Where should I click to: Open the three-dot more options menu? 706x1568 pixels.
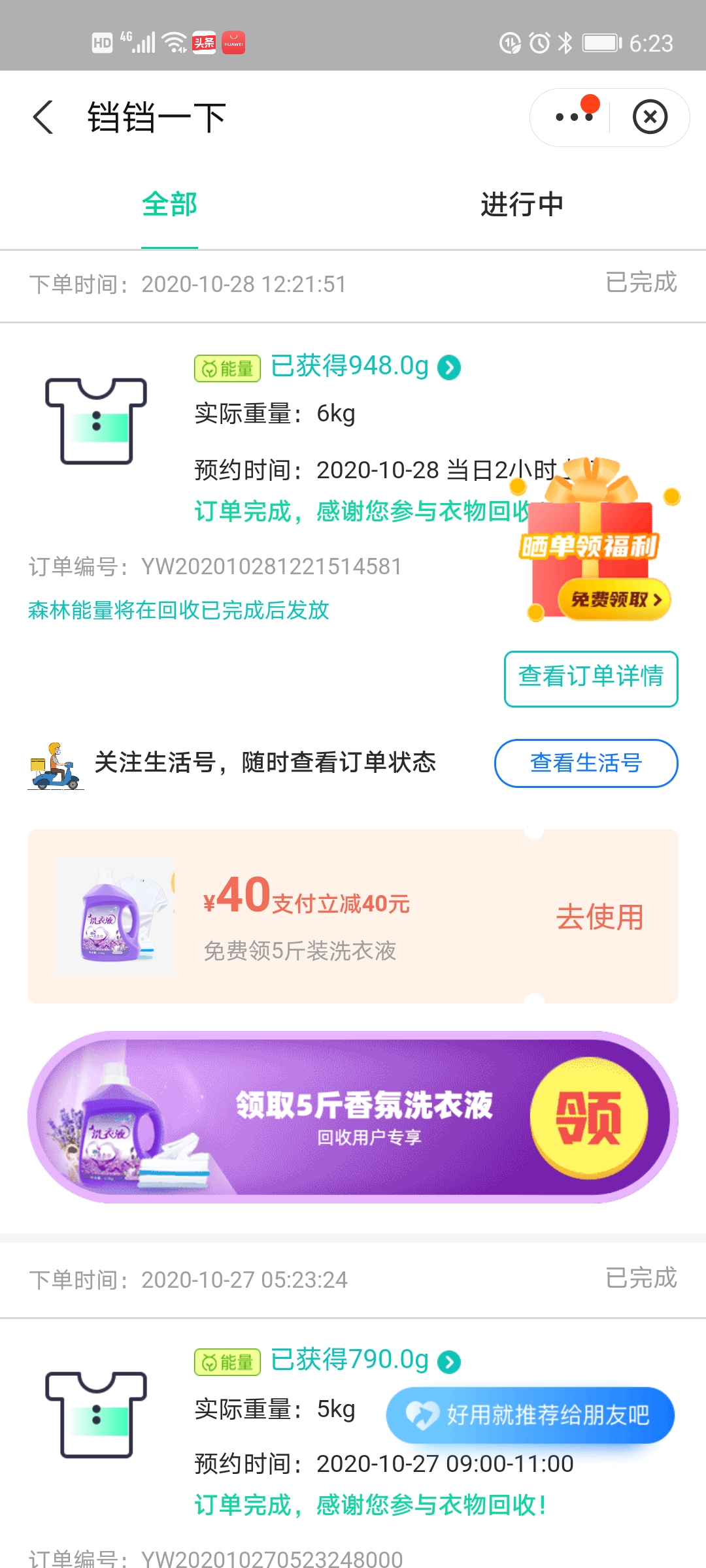click(x=573, y=118)
